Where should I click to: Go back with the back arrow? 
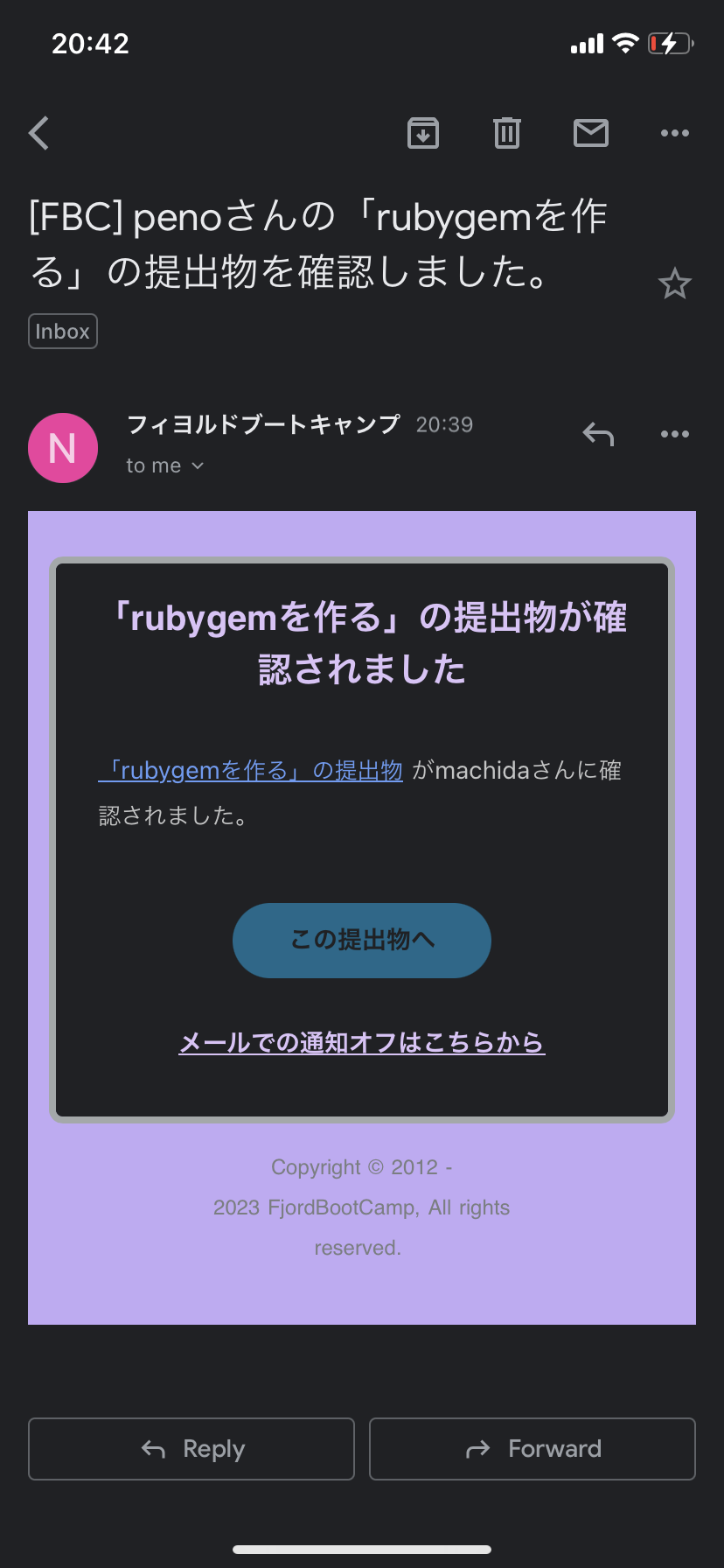38,133
